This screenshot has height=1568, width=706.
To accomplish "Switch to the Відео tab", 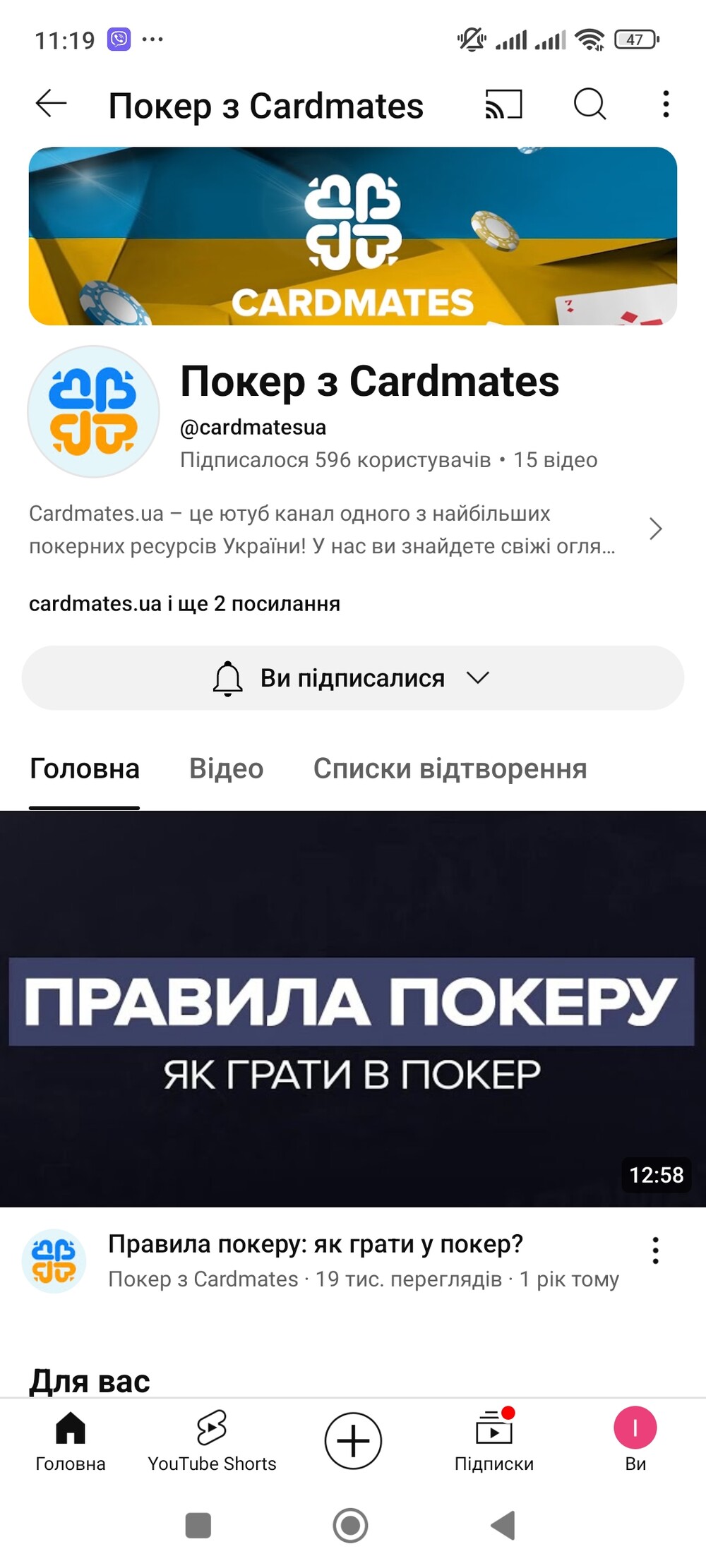I will pyautogui.click(x=226, y=768).
